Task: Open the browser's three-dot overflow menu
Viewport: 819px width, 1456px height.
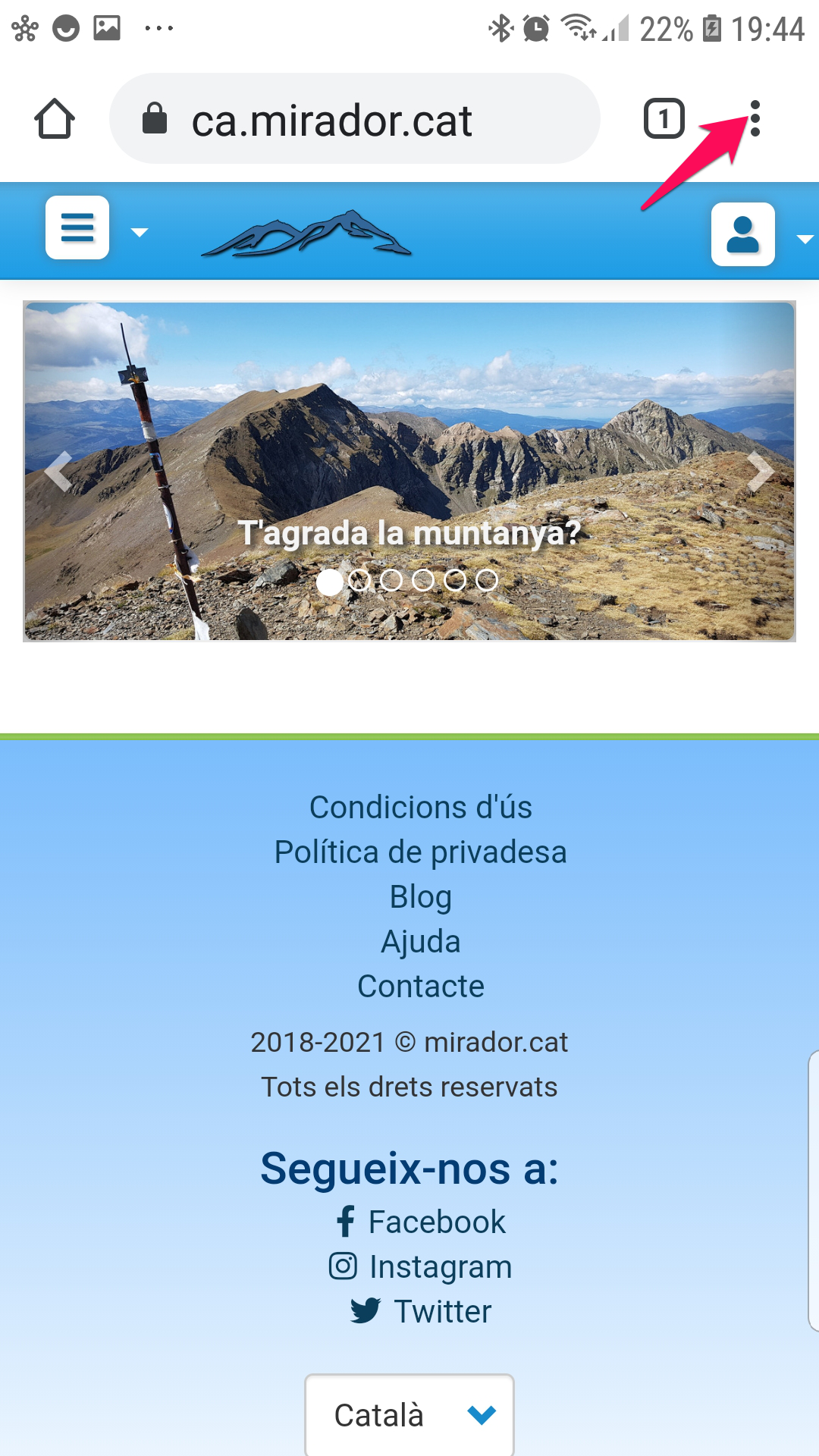Action: (x=755, y=119)
